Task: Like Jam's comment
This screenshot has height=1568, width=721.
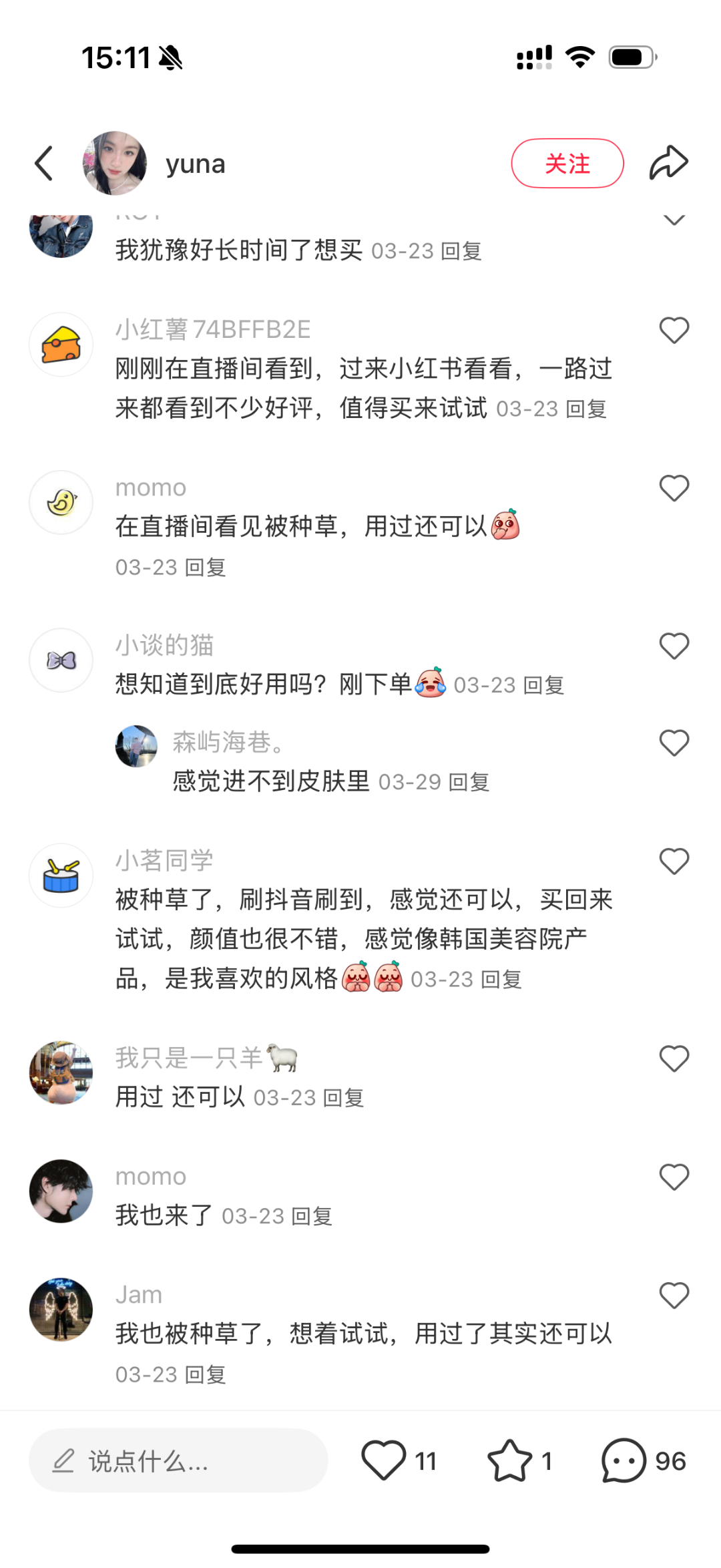Action: 674,1296
